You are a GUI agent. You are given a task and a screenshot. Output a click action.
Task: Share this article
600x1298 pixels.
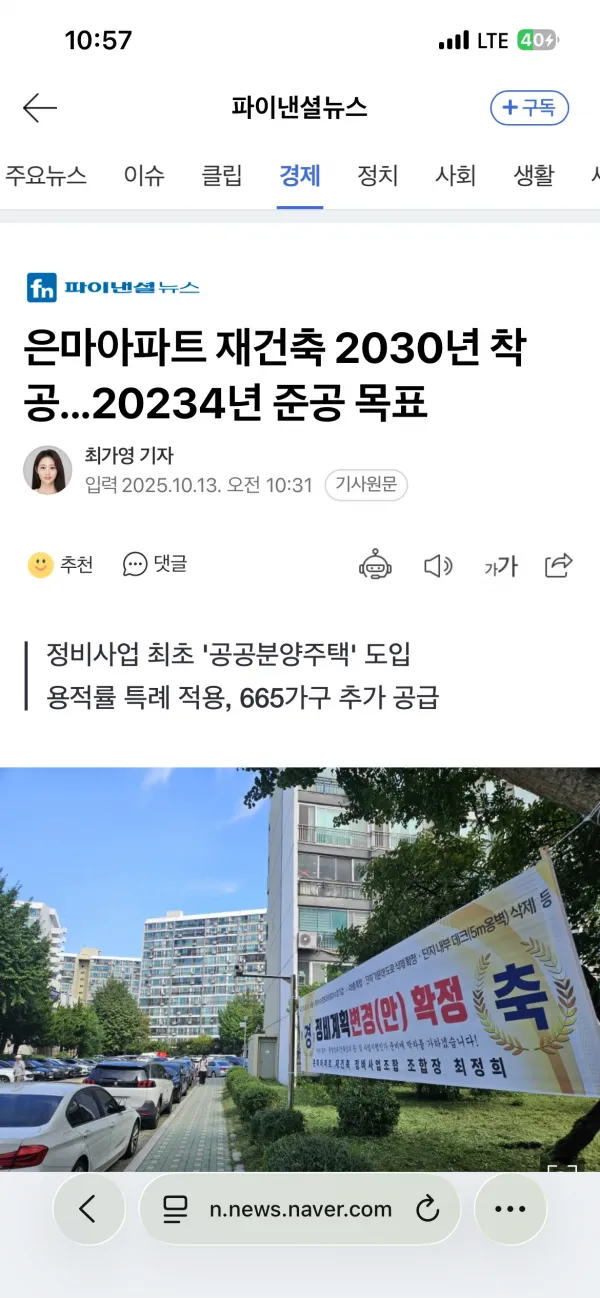(x=559, y=565)
